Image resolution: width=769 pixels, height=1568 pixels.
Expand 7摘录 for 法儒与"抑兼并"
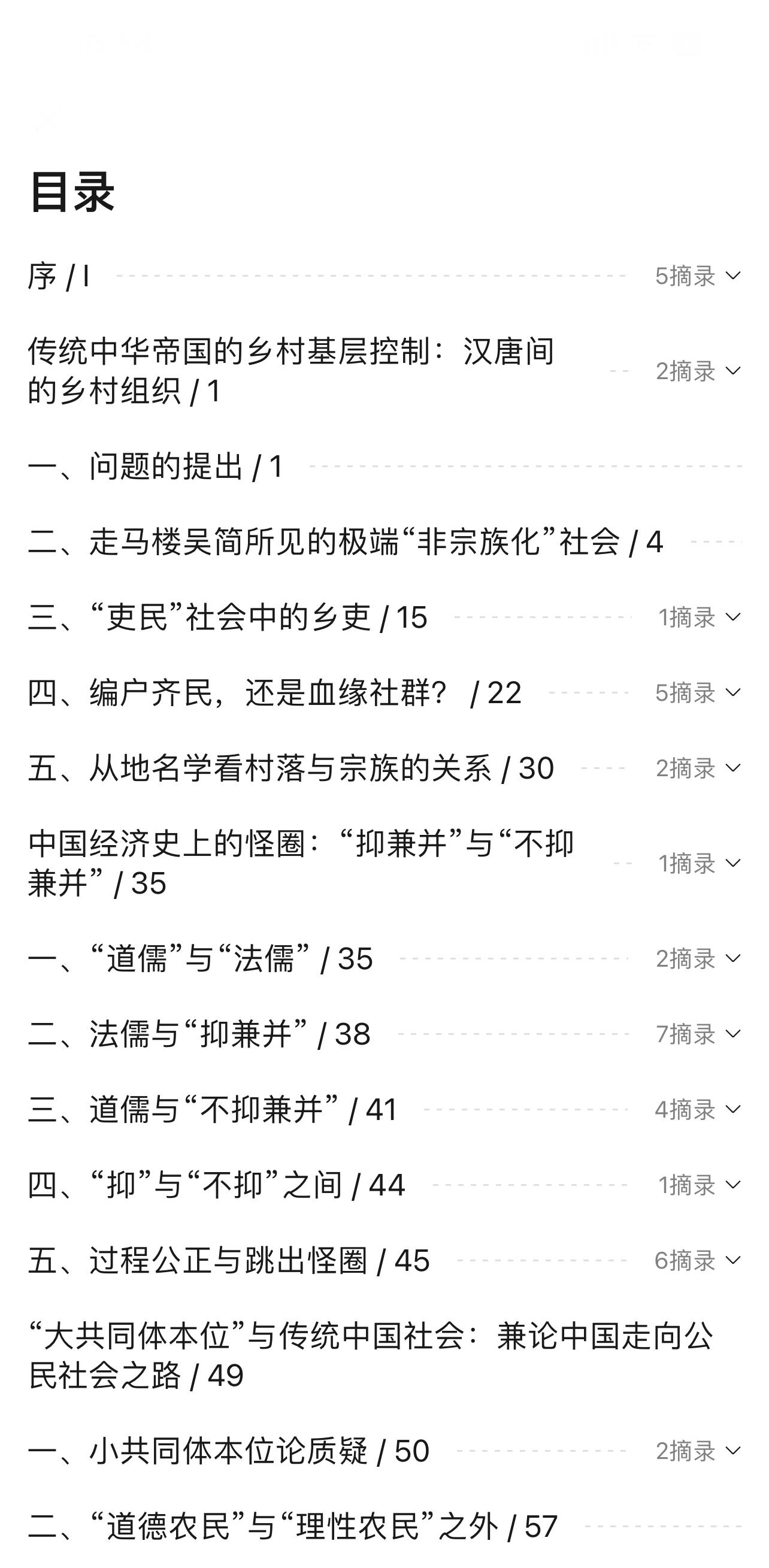pyautogui.click(x=698, y=1034)
